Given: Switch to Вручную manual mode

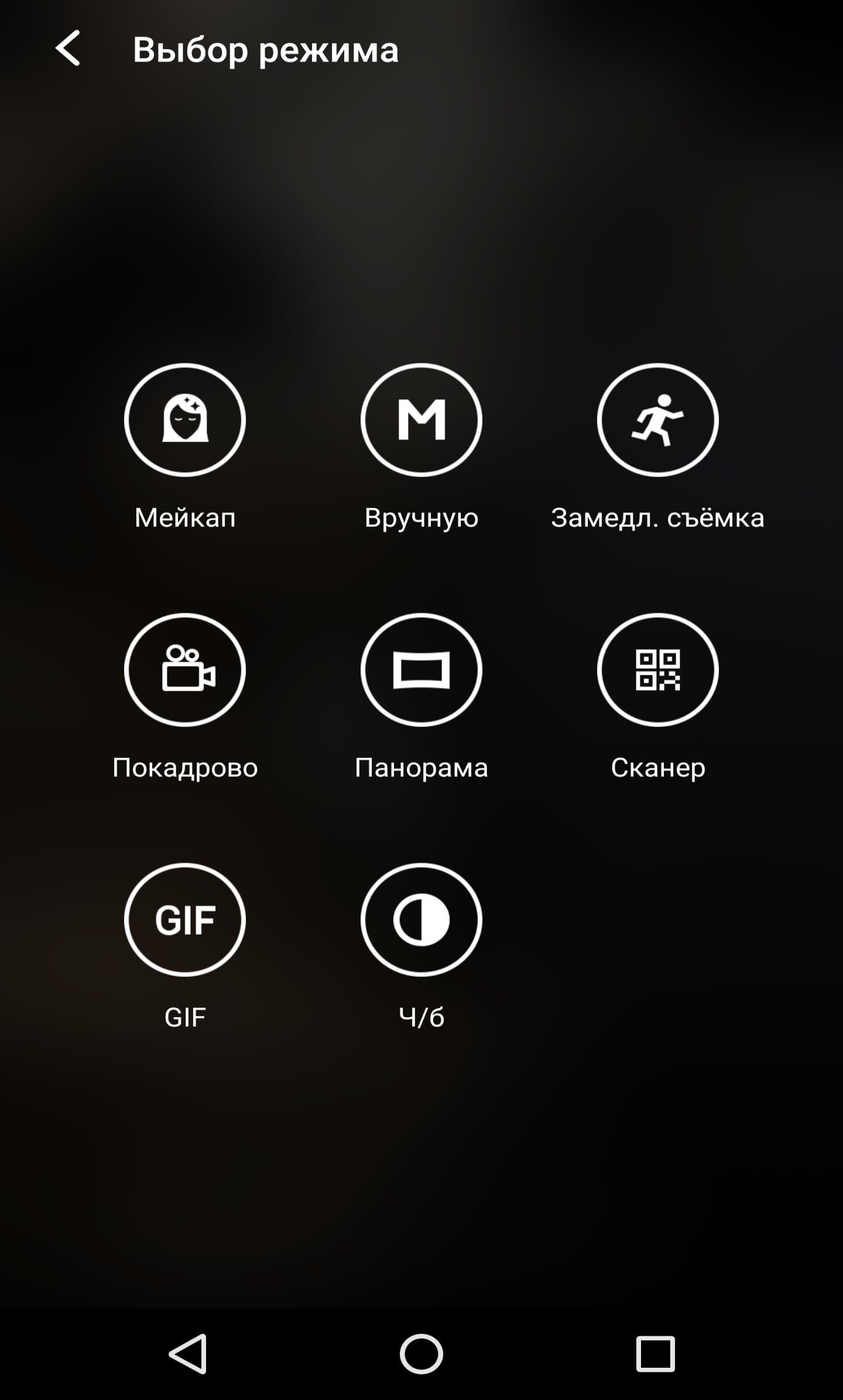Looking at the screenshot, I should 421,420.
